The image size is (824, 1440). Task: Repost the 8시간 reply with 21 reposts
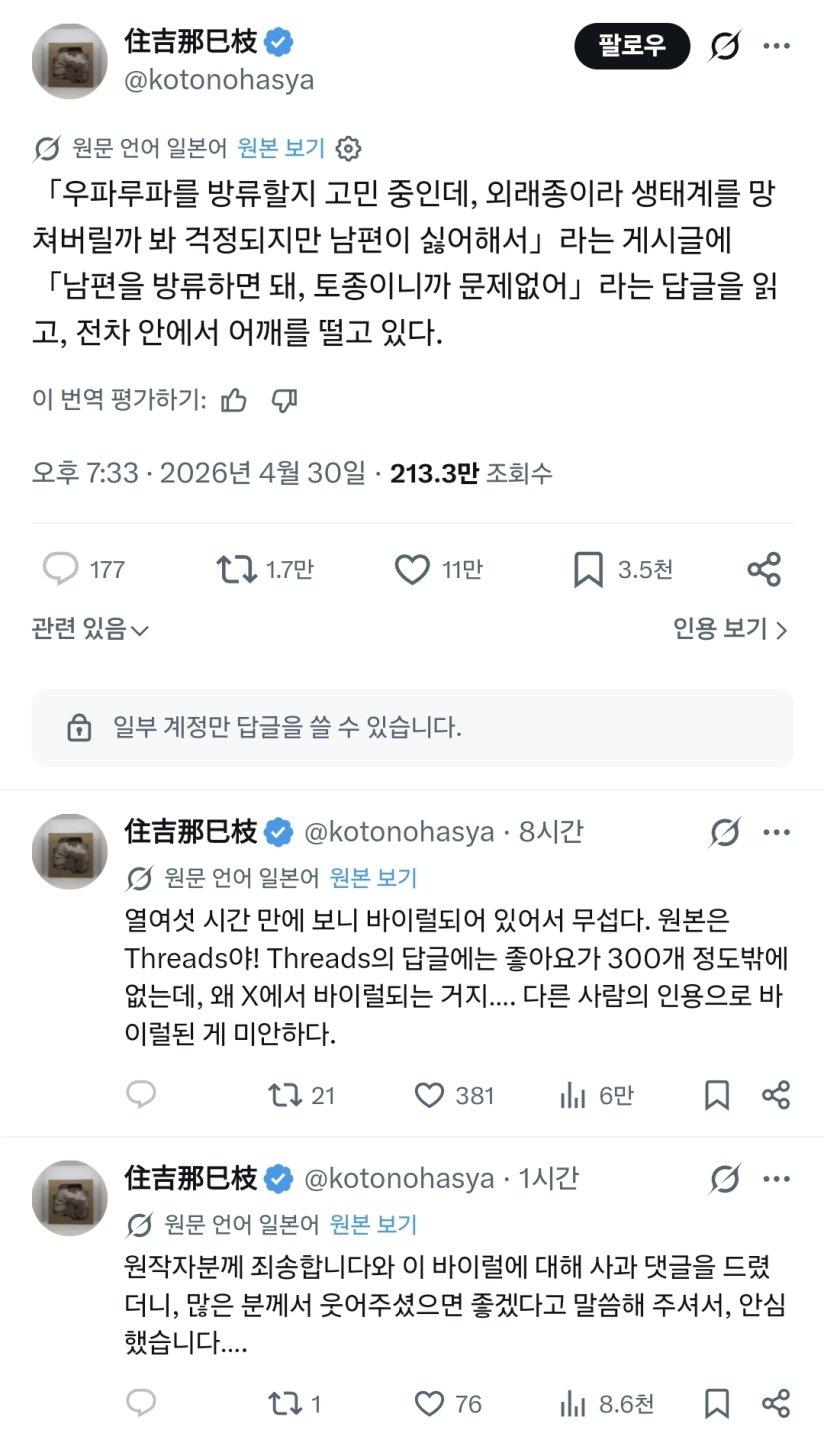[301, 1095]
